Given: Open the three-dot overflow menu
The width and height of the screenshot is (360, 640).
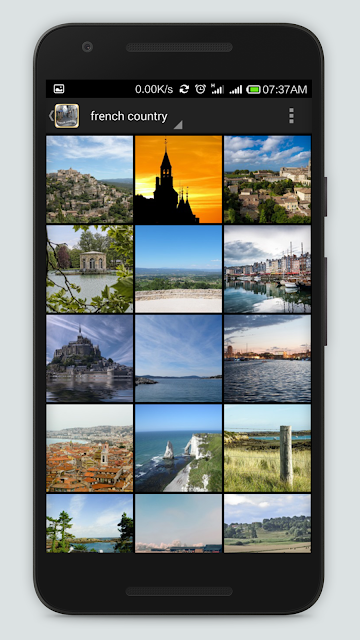Looking at the screenshot, I should [x=291, y=116].
